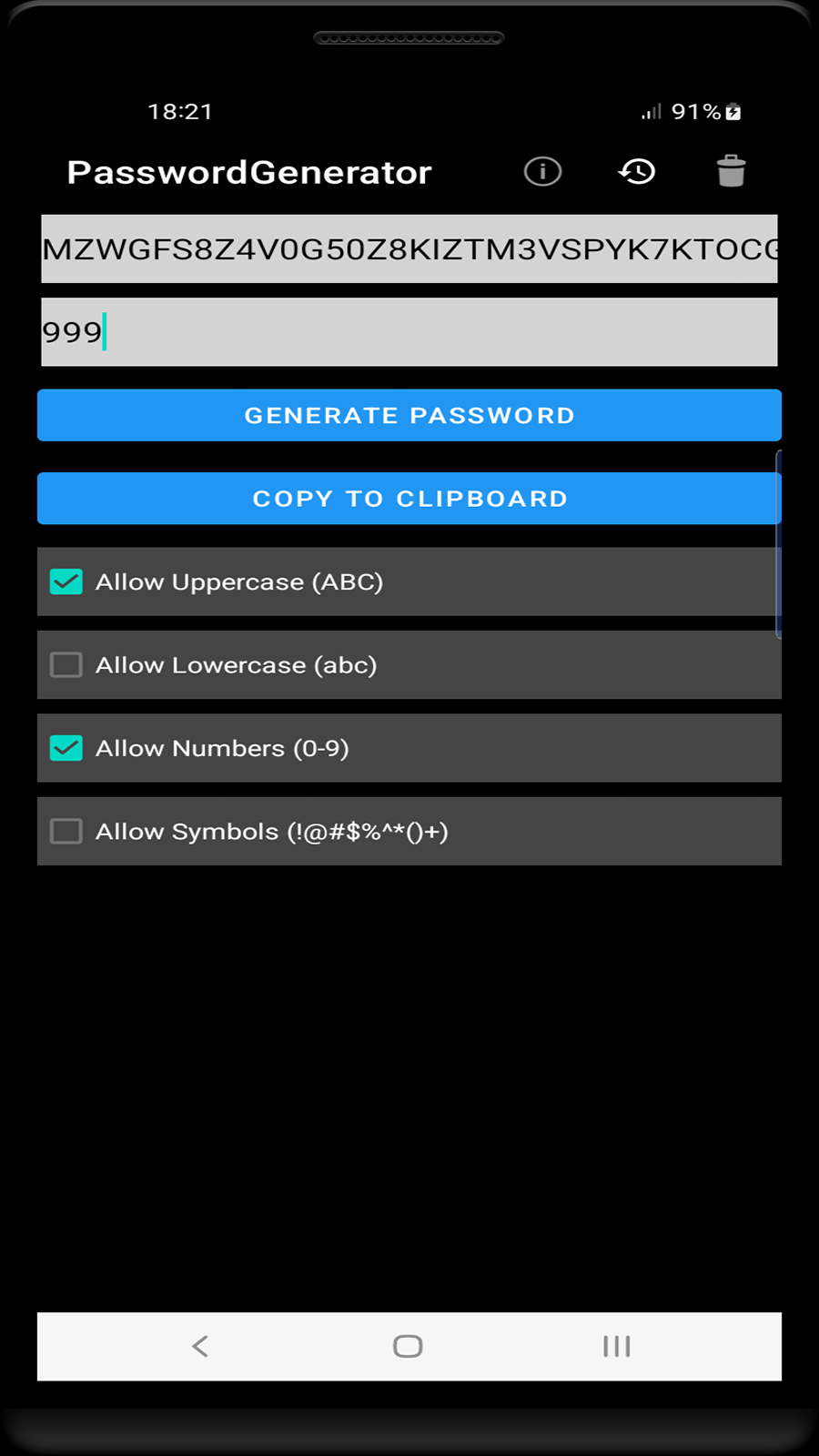
Task: Tap the trash icon to delete
Action: click(x=731, y=171)
